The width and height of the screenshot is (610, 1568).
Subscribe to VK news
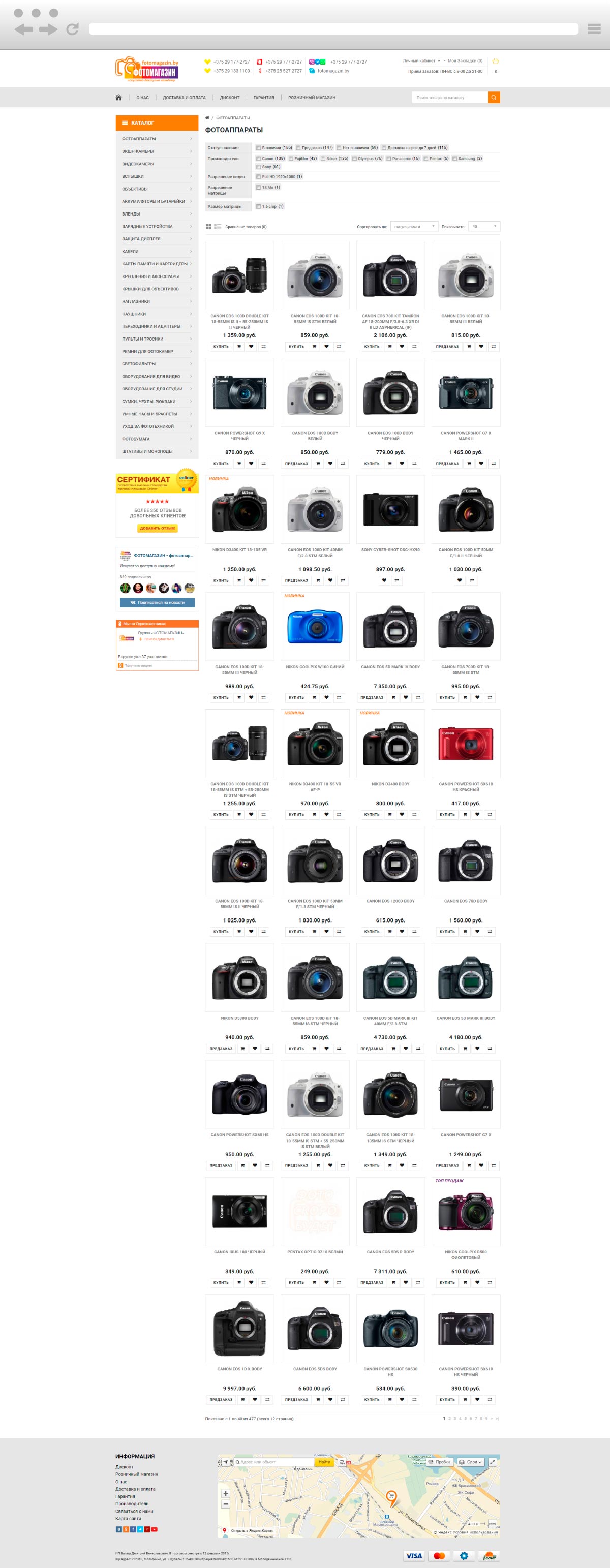pyautogui.click(x=157, y=603)
